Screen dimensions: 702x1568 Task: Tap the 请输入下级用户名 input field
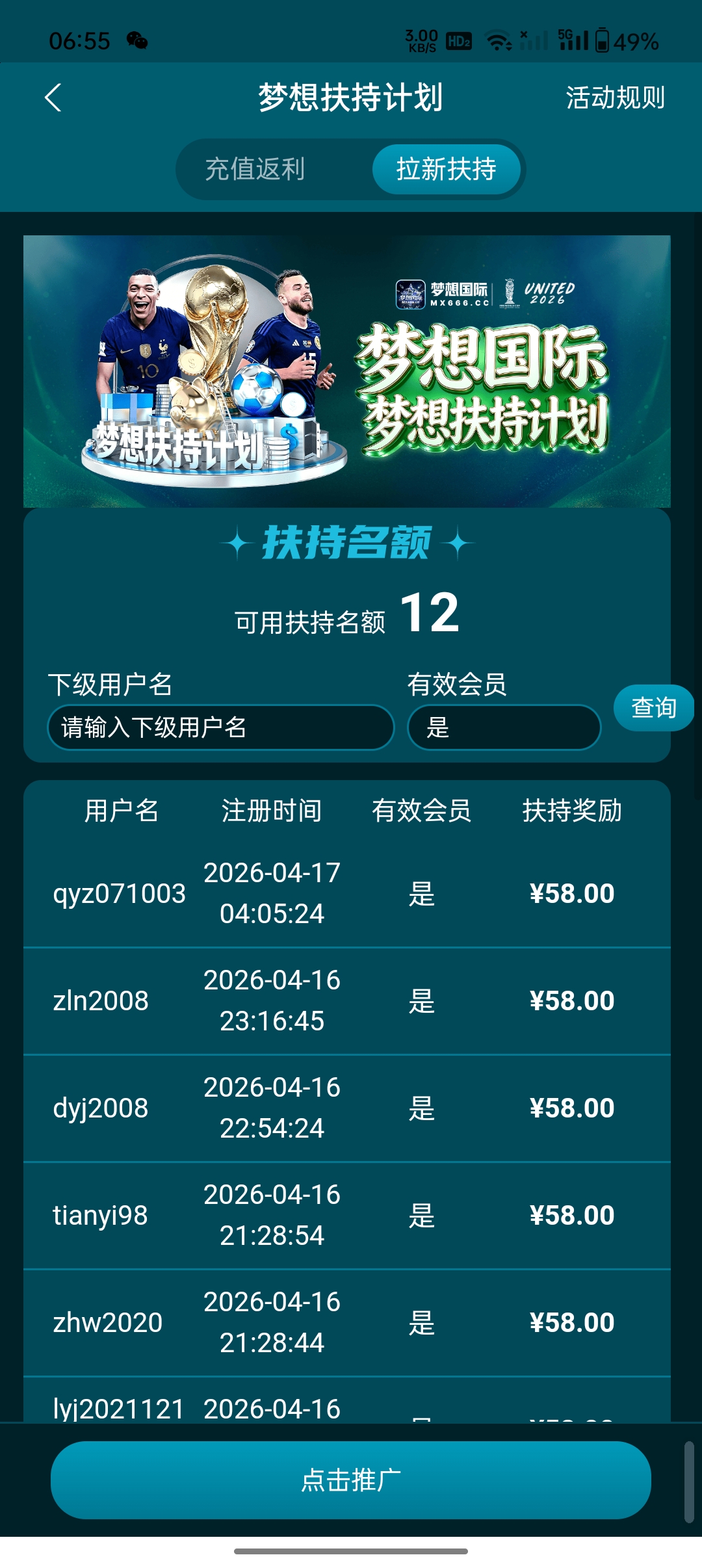(221, 727)
